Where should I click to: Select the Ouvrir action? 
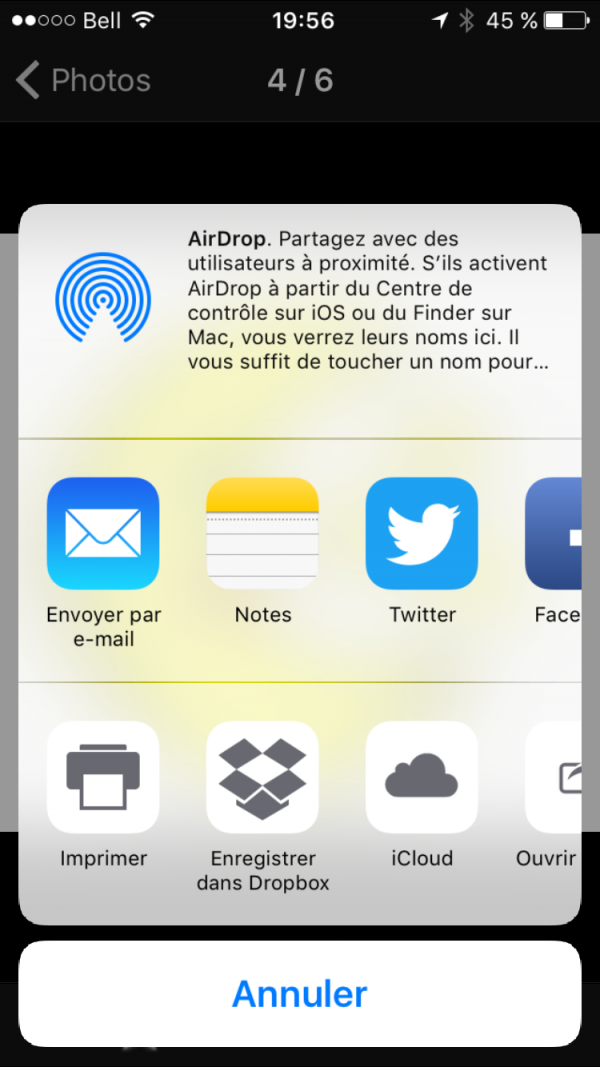point(555,777)
